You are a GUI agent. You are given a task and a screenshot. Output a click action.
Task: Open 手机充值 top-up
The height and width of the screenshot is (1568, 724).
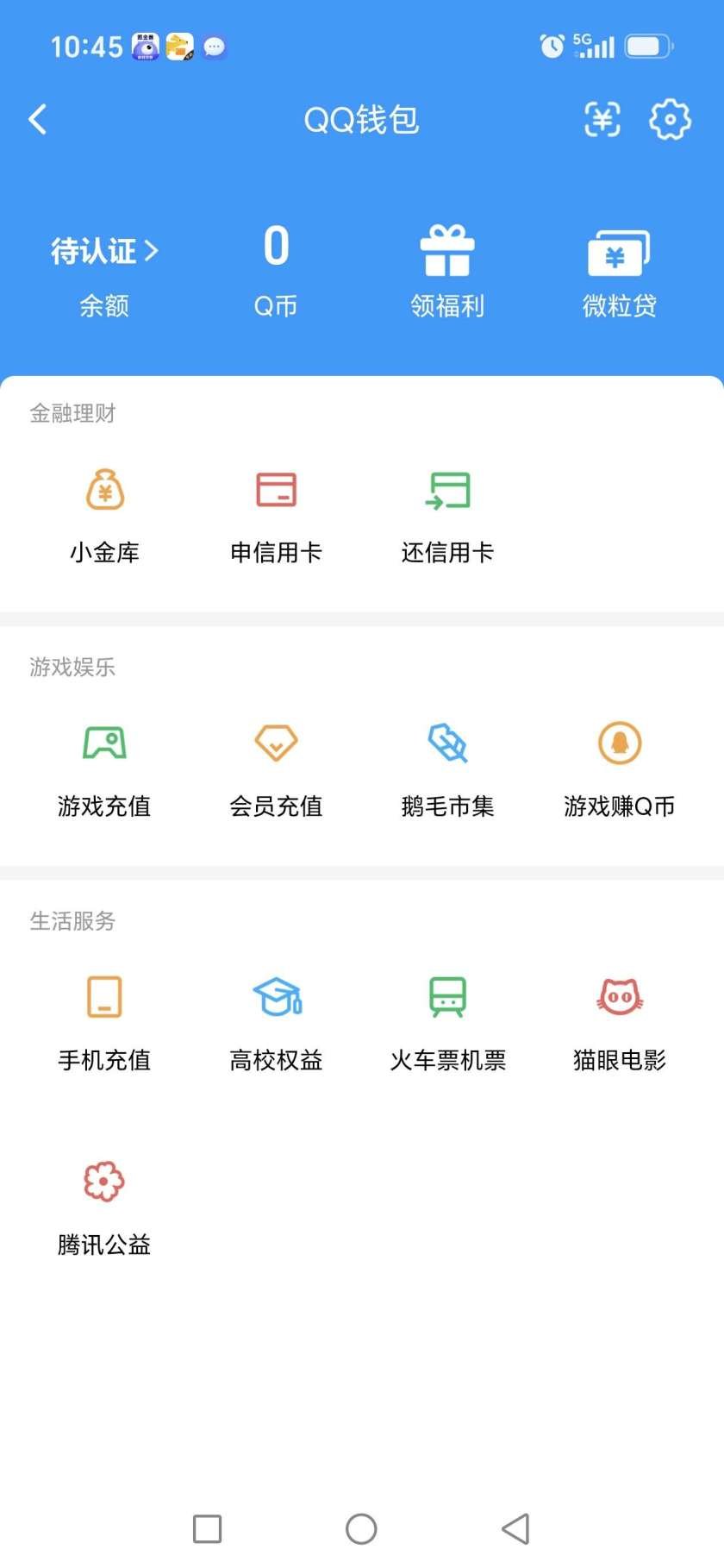[104, 1024]
